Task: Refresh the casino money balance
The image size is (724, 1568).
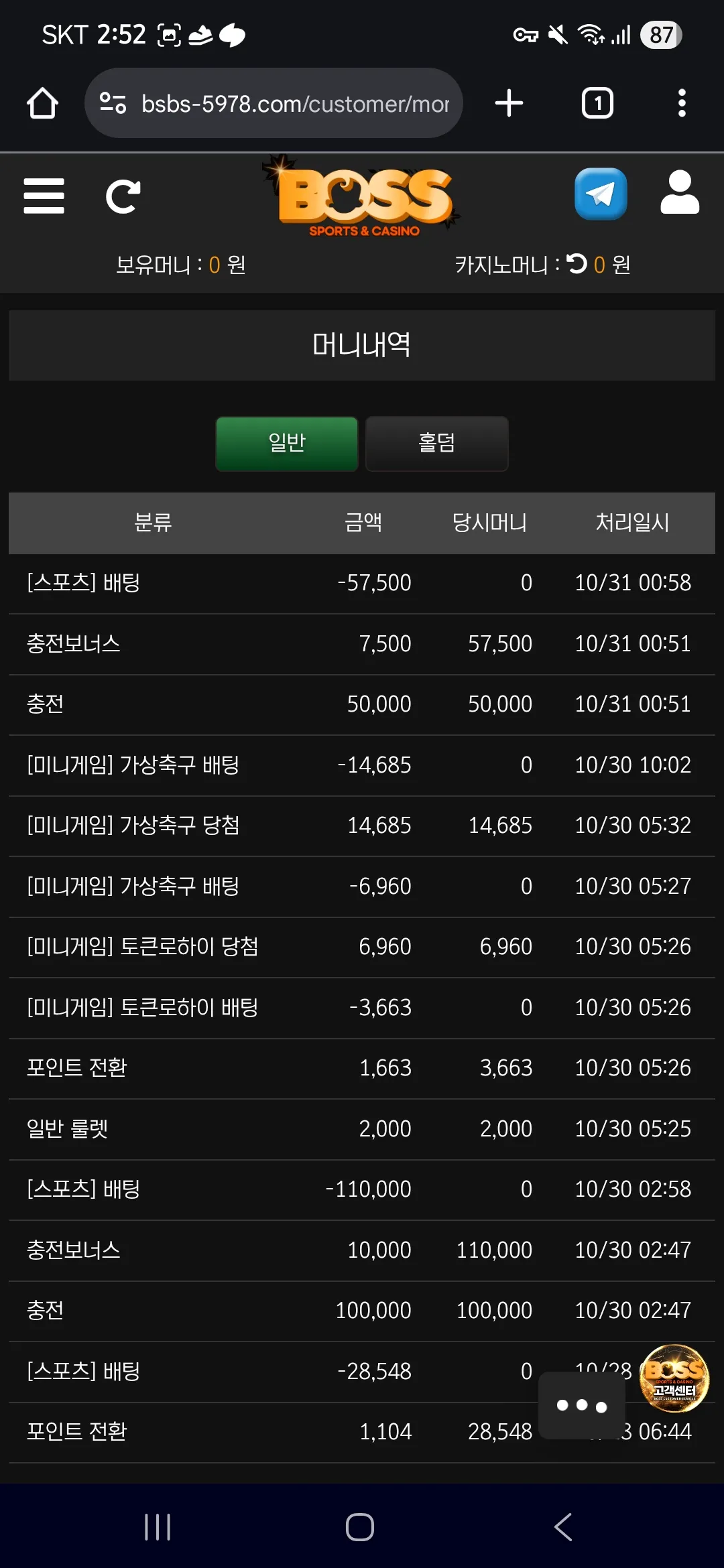Action: [x=577, y=264]
